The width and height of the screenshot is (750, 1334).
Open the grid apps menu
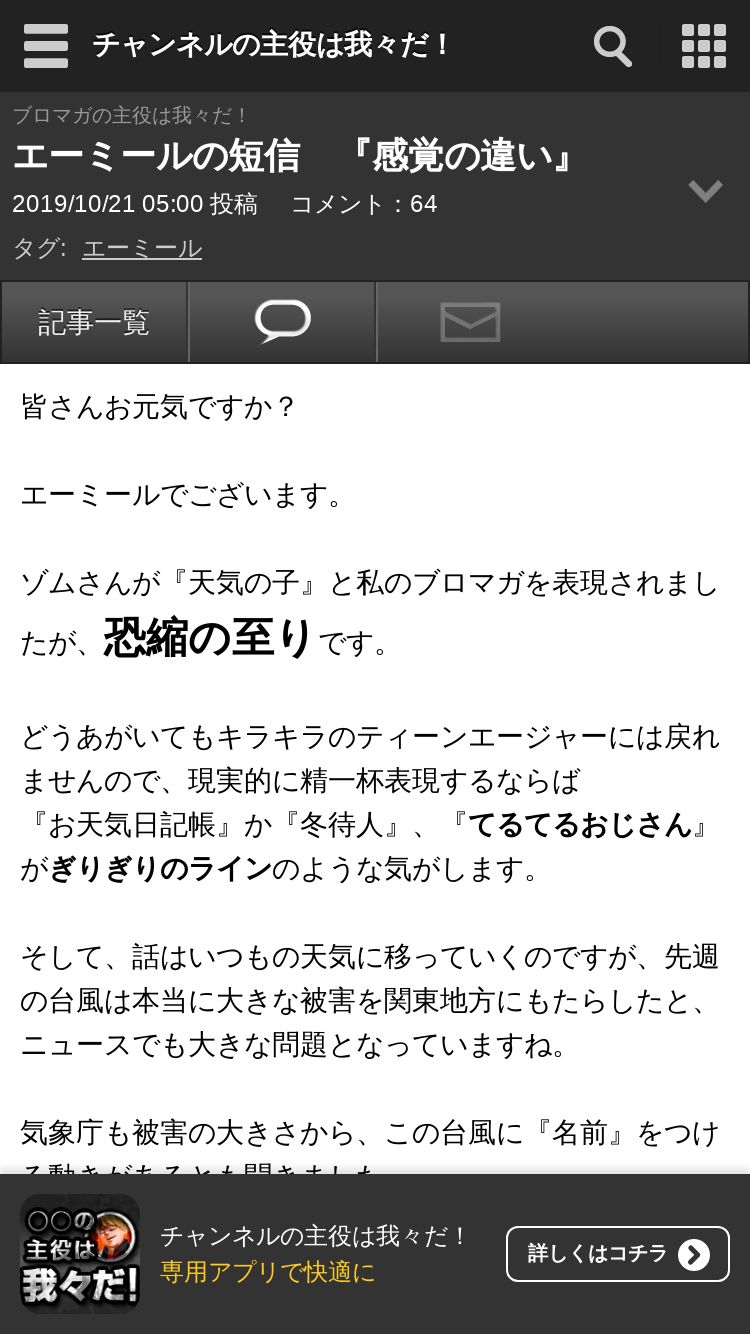(x=704, y=46)
